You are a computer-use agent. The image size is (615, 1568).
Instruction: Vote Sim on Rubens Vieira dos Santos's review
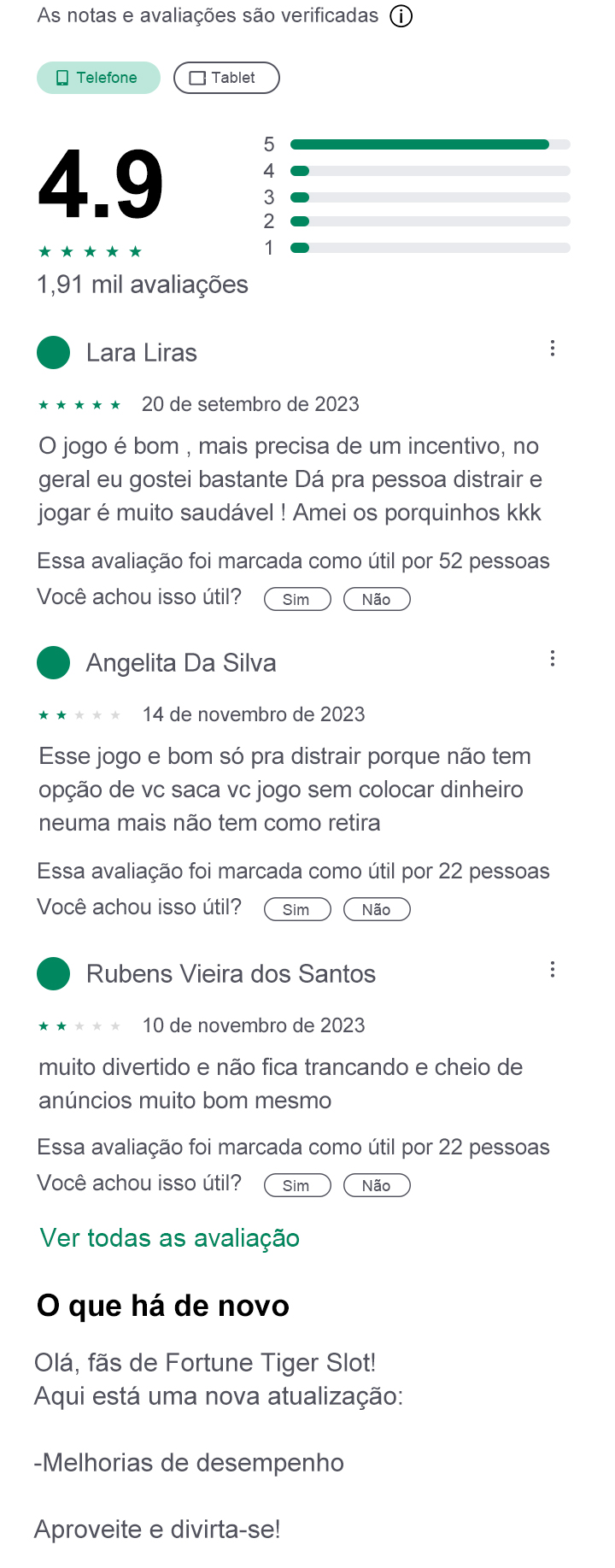point(297,1185)
